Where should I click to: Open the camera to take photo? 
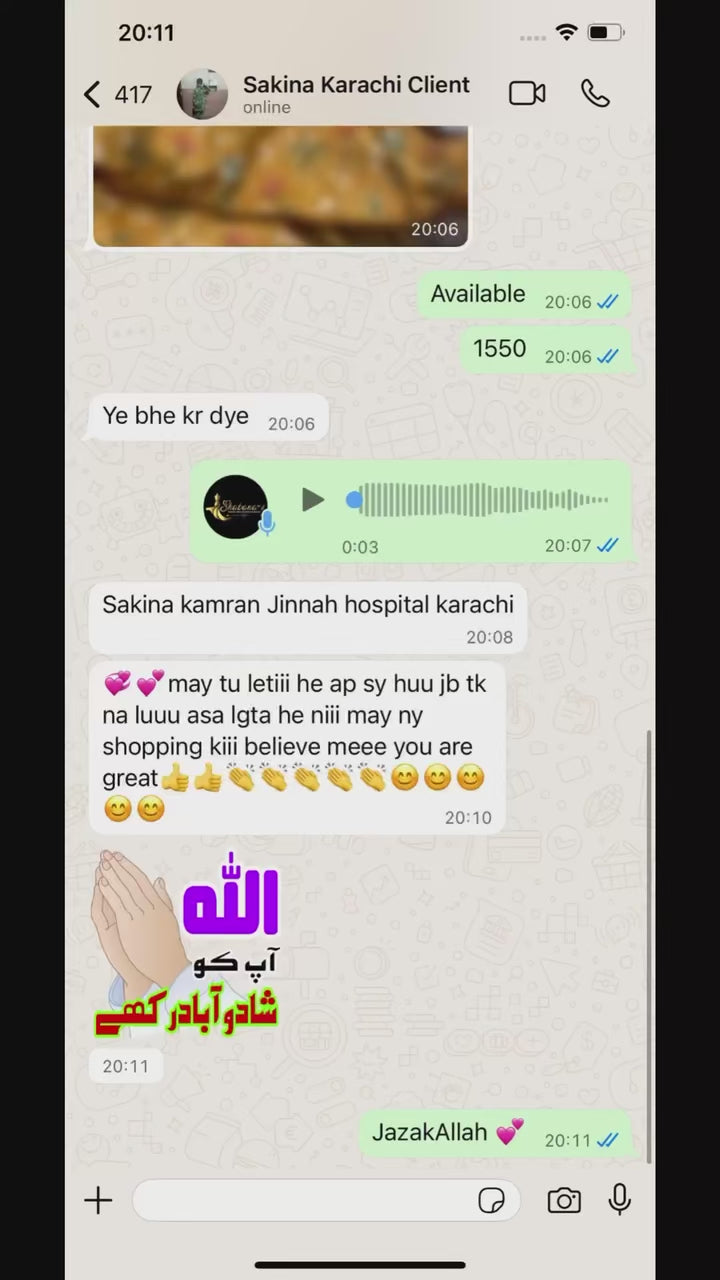pos(564,1200)
